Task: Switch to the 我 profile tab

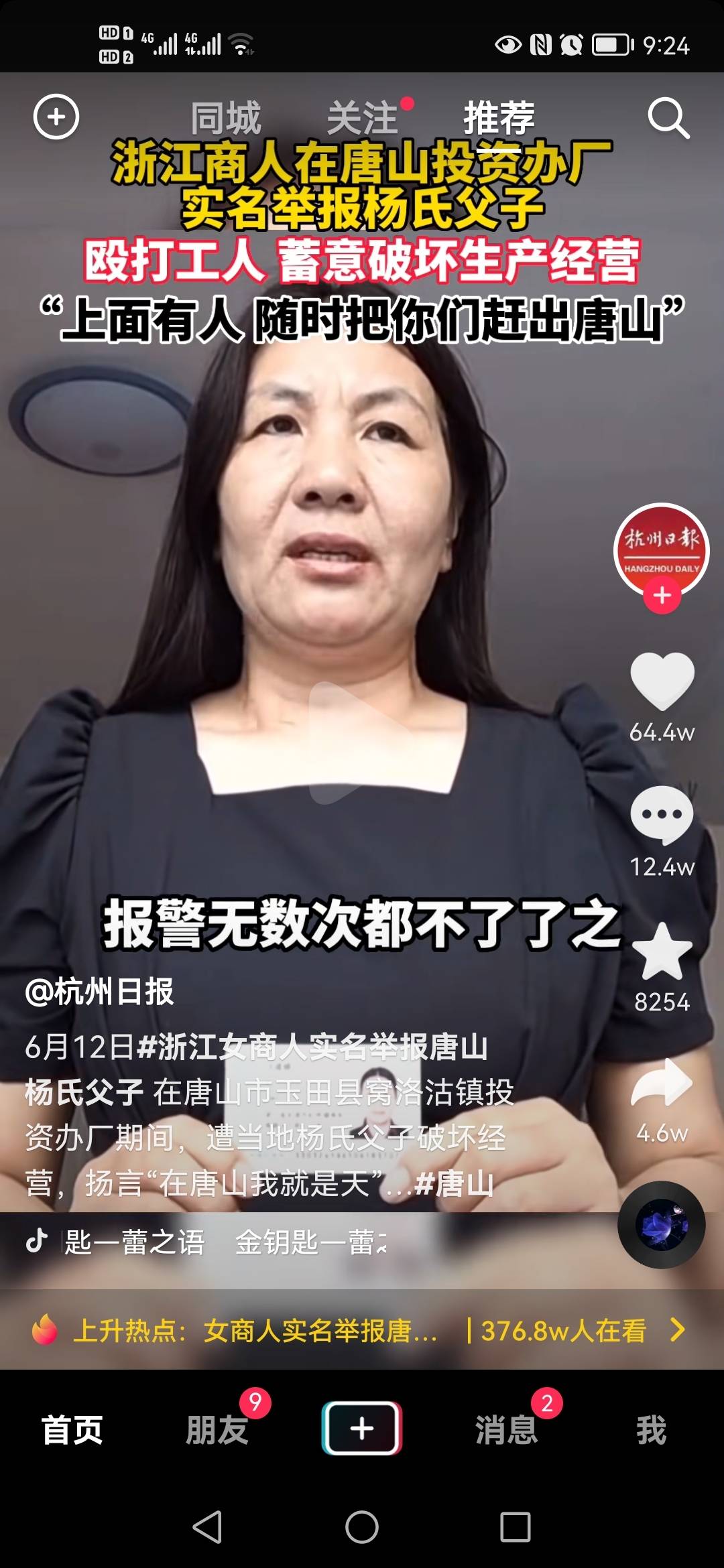Action: click(x=651, y=1430)
